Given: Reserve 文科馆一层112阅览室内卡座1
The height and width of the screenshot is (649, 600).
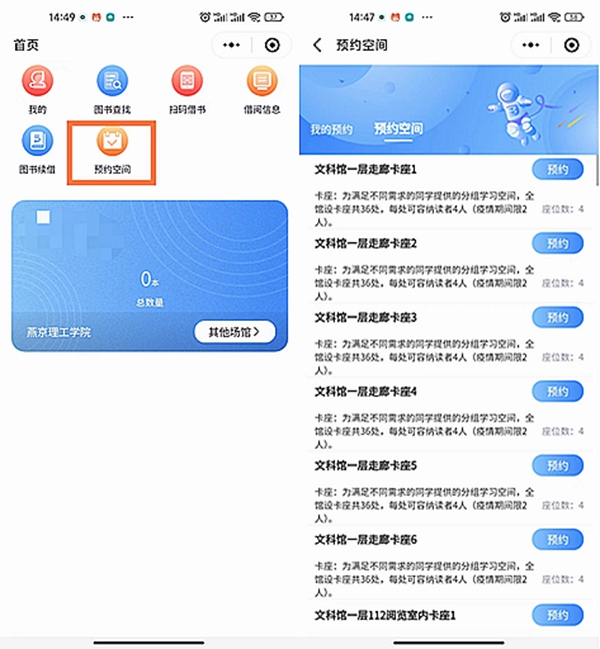Looking at the screenshot, I should click(x=557, y=613).
